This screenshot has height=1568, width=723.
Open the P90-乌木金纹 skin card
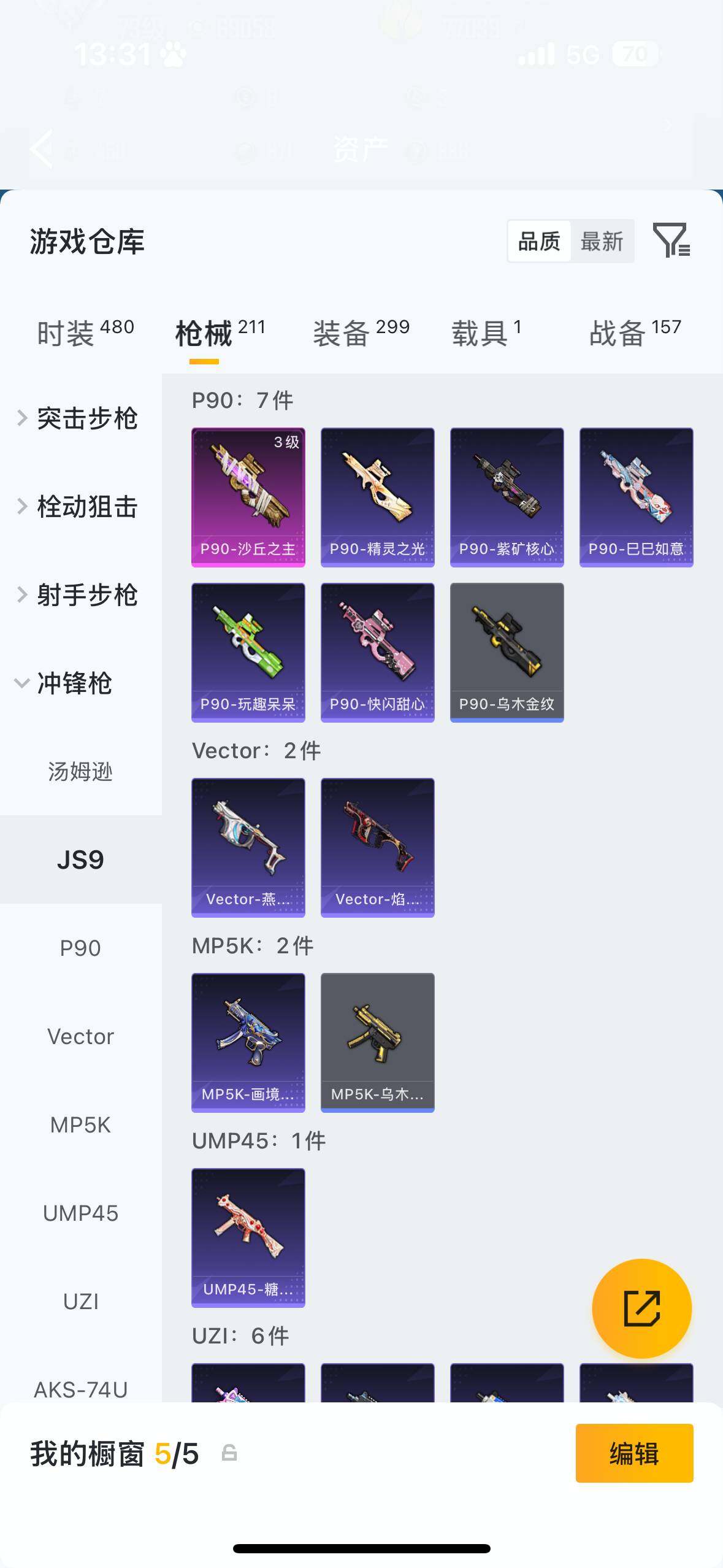pyautogui.click(x=507, y=653)
